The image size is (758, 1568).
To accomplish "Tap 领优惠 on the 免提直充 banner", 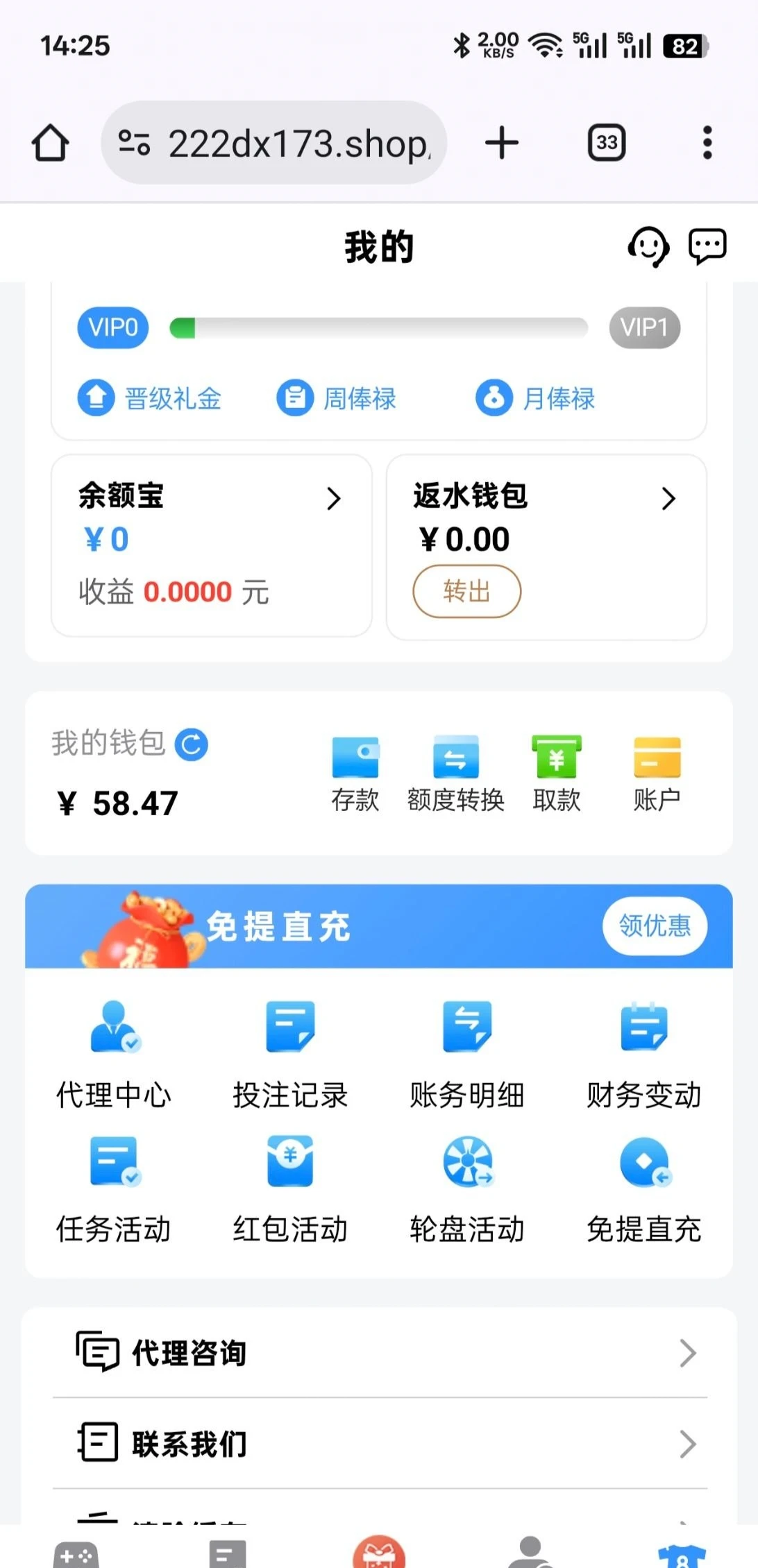I will pyautogui.click(x=655, y=926).
